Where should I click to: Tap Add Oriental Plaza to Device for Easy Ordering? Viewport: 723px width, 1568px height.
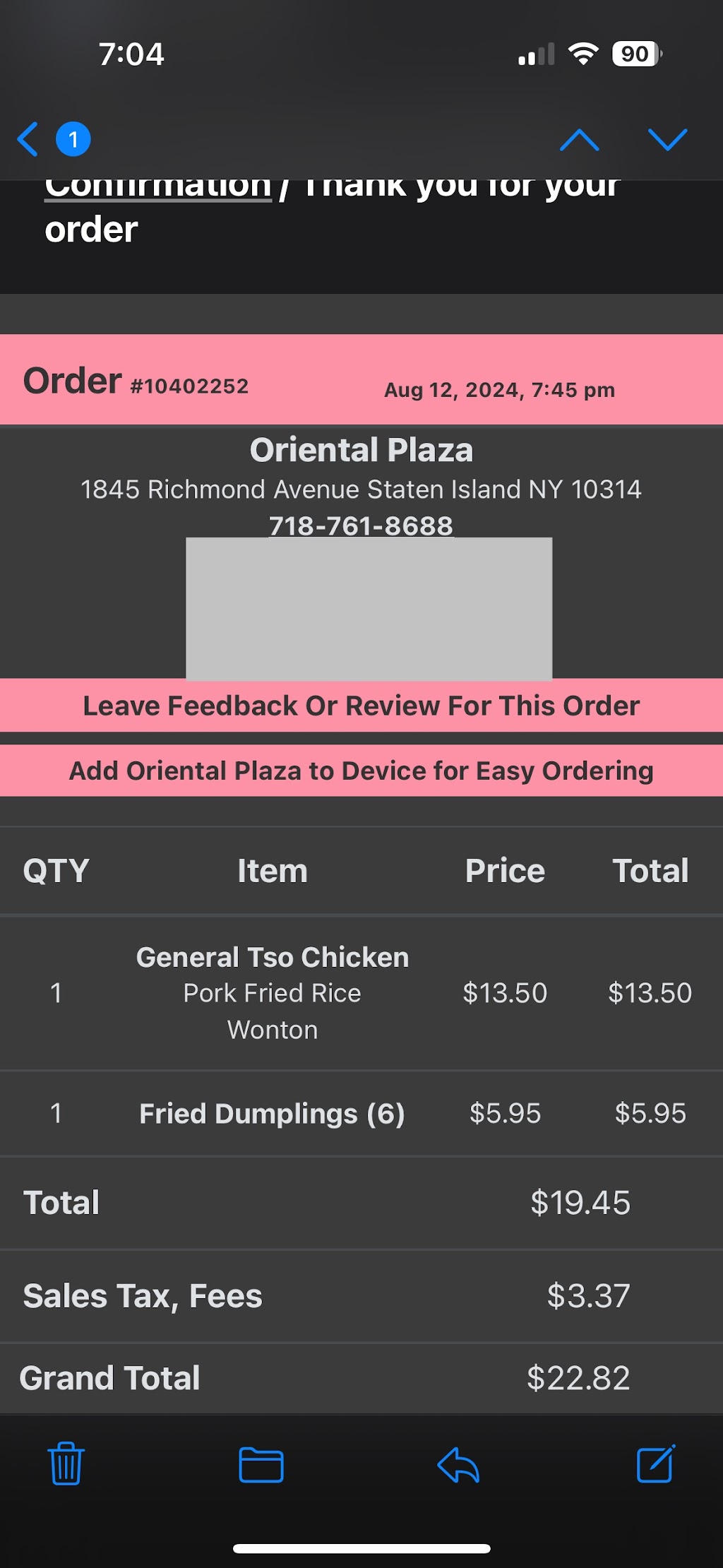coord(361,771)
